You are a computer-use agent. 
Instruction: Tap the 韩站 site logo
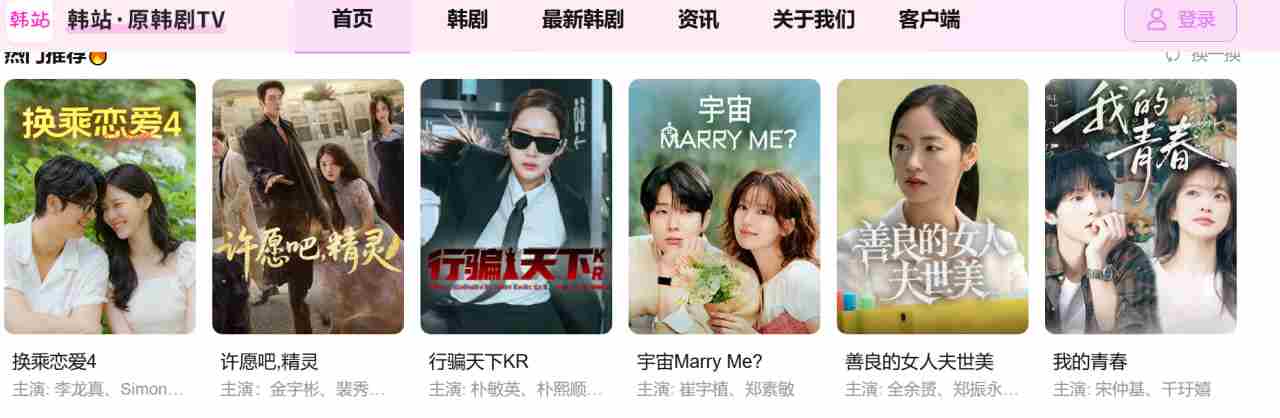[x=29, y=20]
